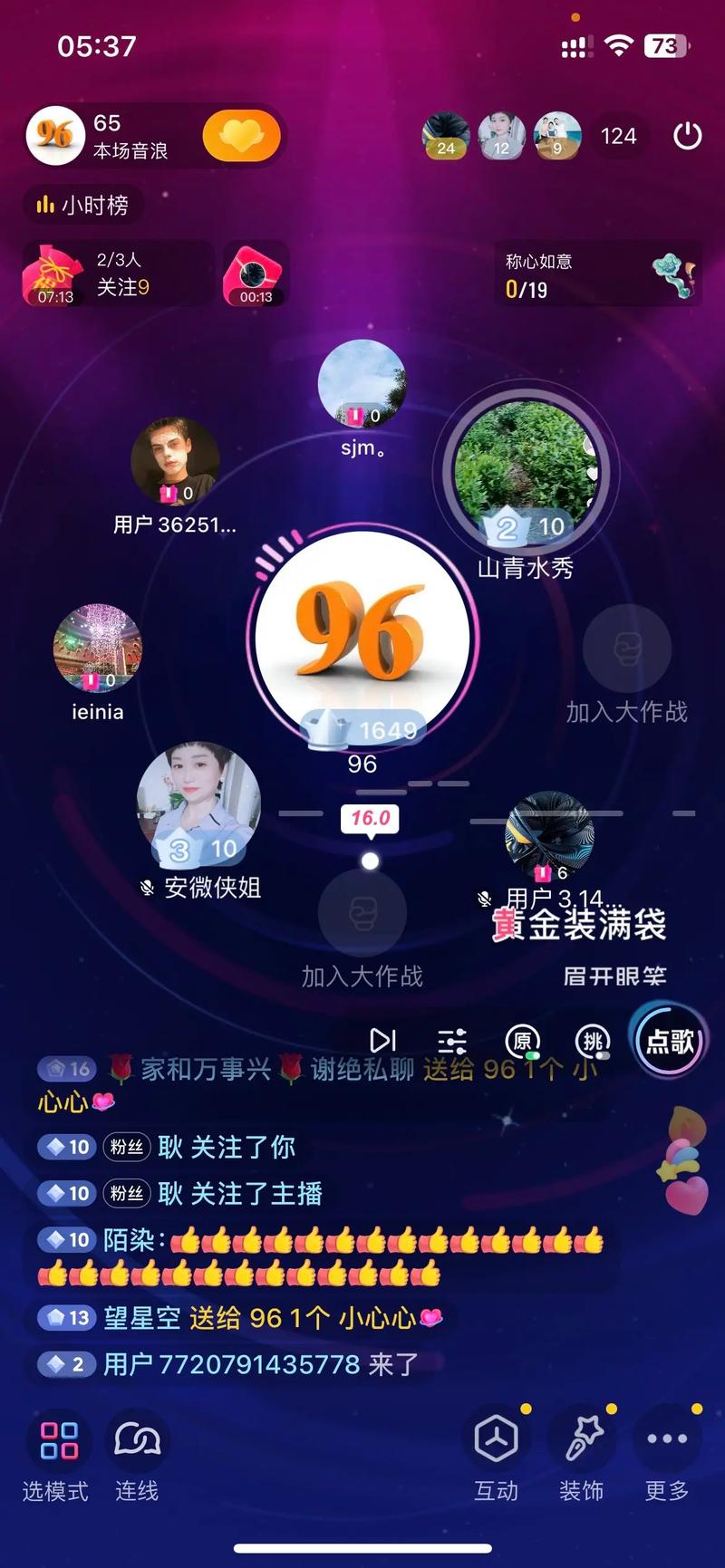Tap the power icon to exit room
The image size is (725, 1568).
(688, 136)
